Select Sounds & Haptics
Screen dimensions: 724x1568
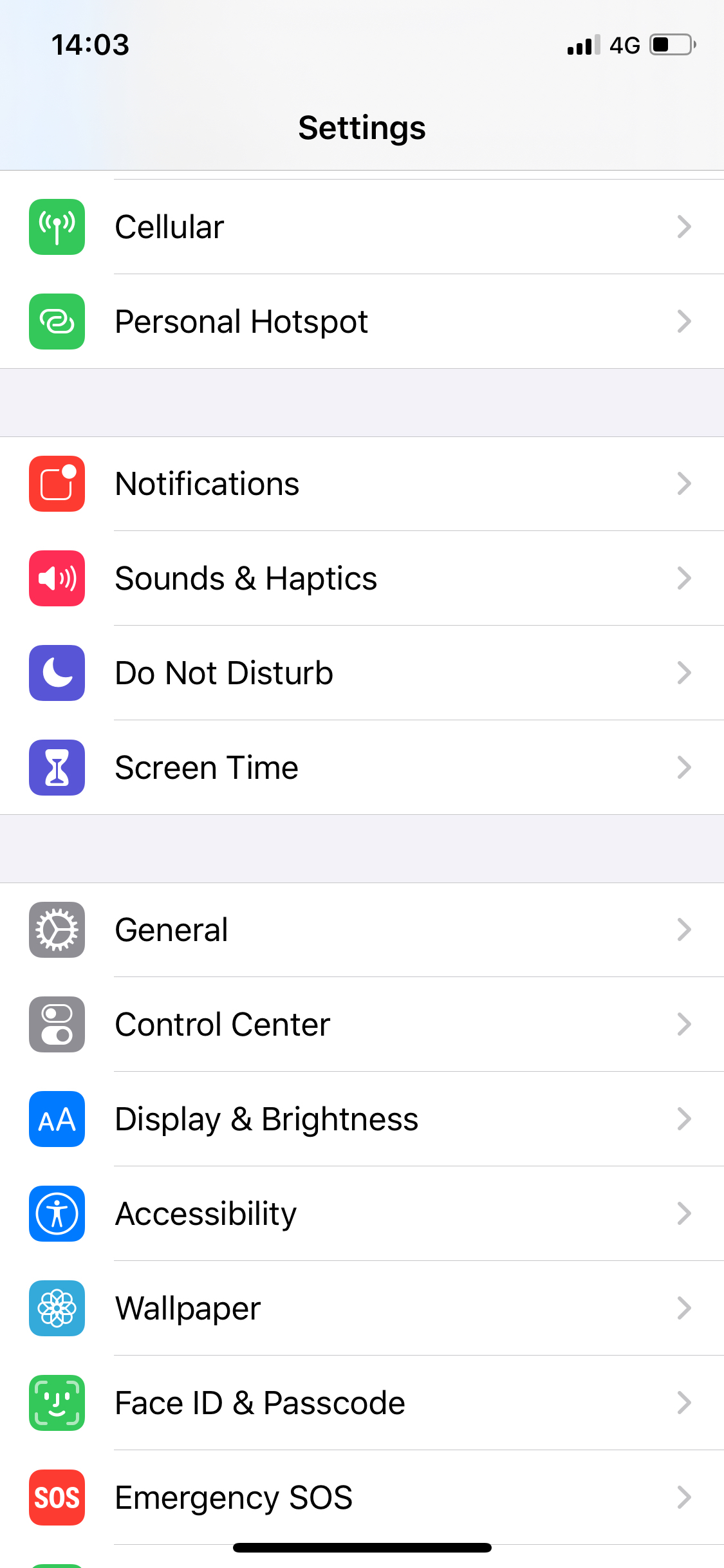[362, 578]
